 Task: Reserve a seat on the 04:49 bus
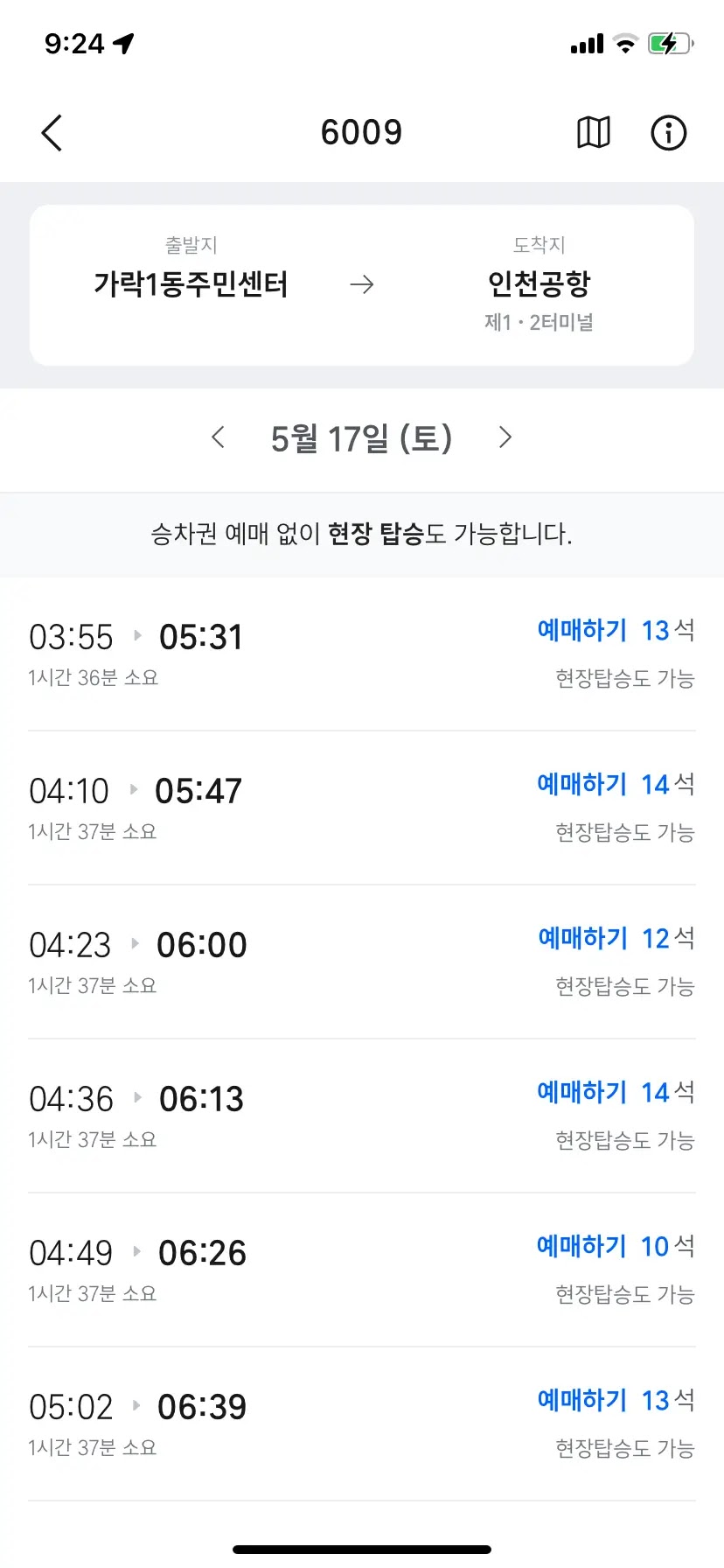(x=582, y=1246)
